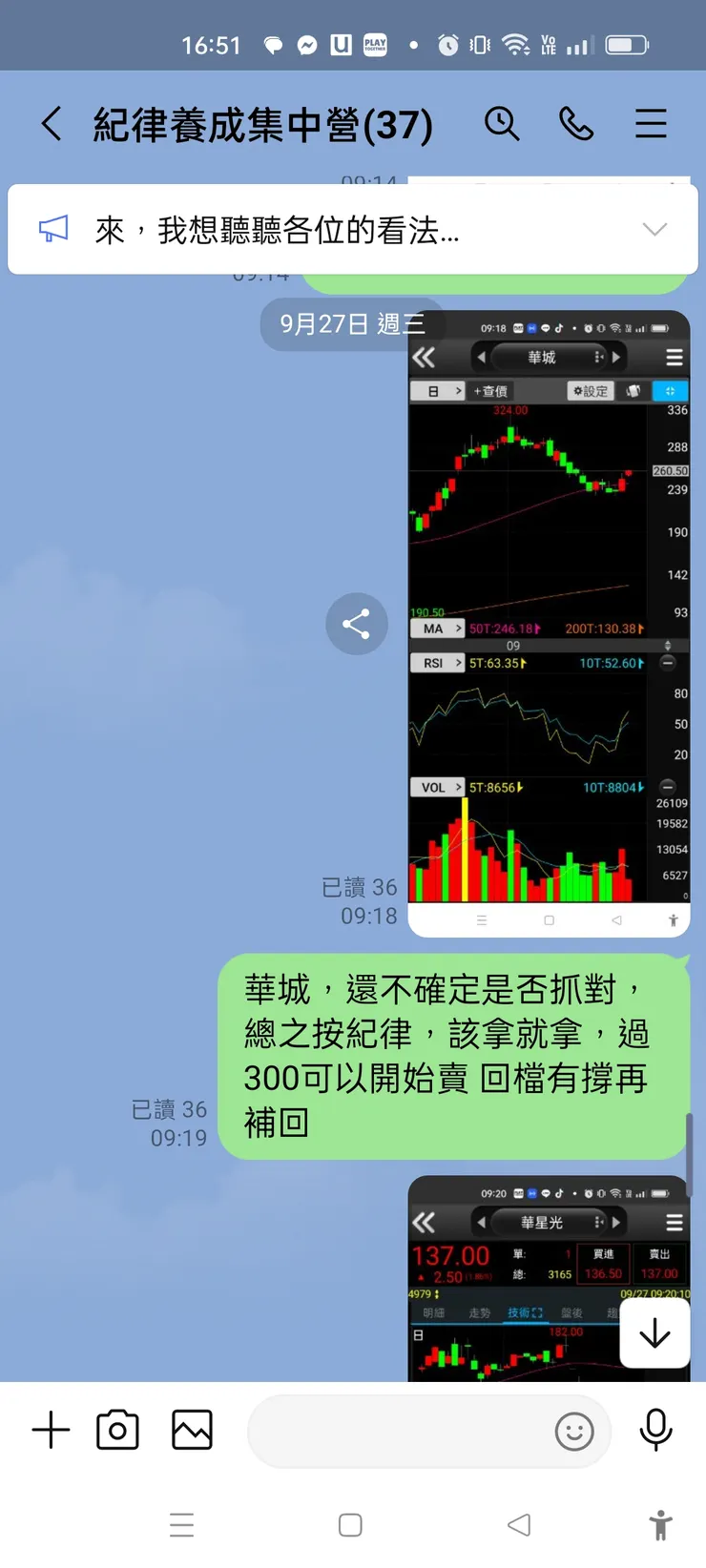Open attachment options with the plus icon
The image size is (706, 1568).
51,1429
